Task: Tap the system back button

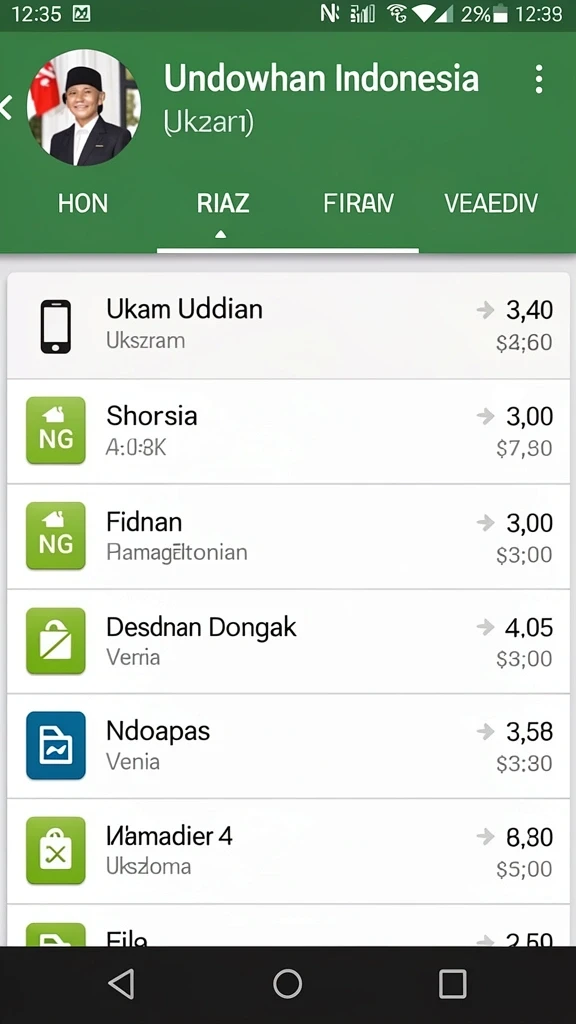Action: pyautogui.click(x=121, y=984)
